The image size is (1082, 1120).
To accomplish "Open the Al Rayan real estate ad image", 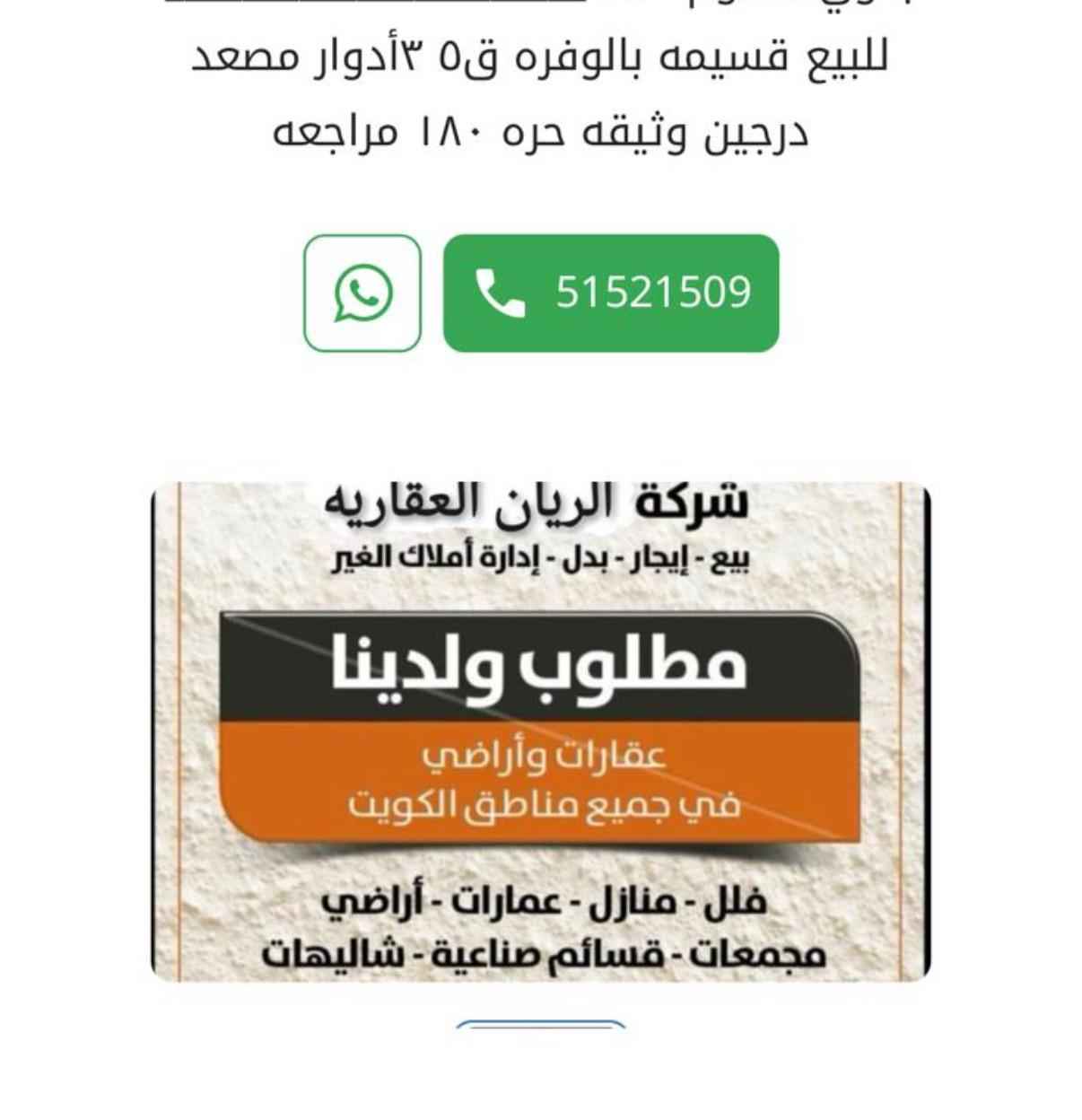I will click(x=540, y=731).
